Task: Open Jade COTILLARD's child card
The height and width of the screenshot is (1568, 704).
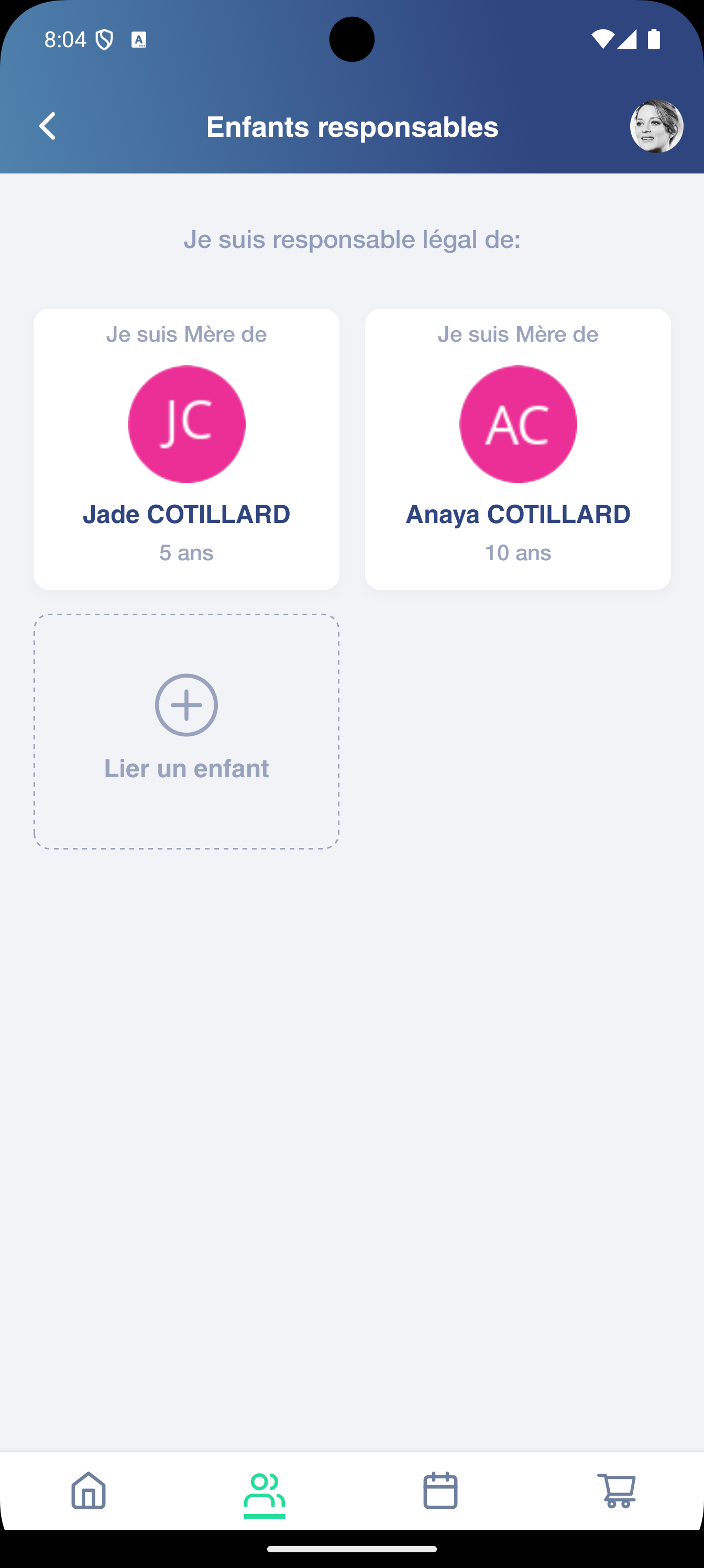Action: (186, 449)
